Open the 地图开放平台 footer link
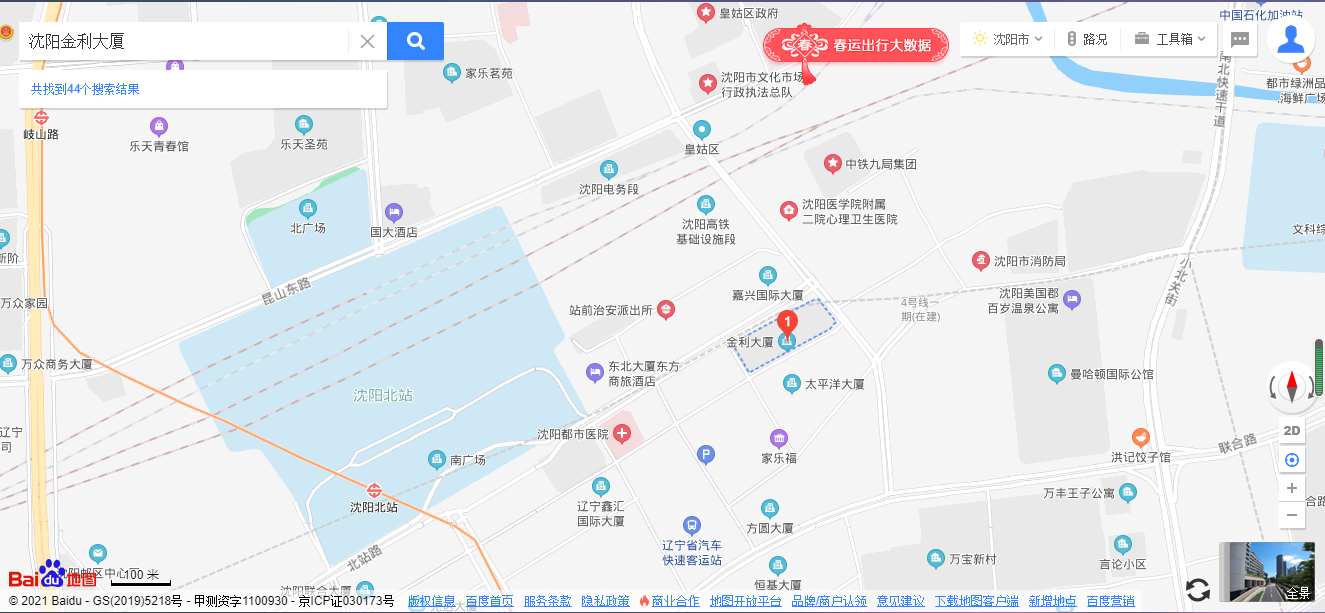The width and height of the screenshot is (1325, 613). click(745, 601)
